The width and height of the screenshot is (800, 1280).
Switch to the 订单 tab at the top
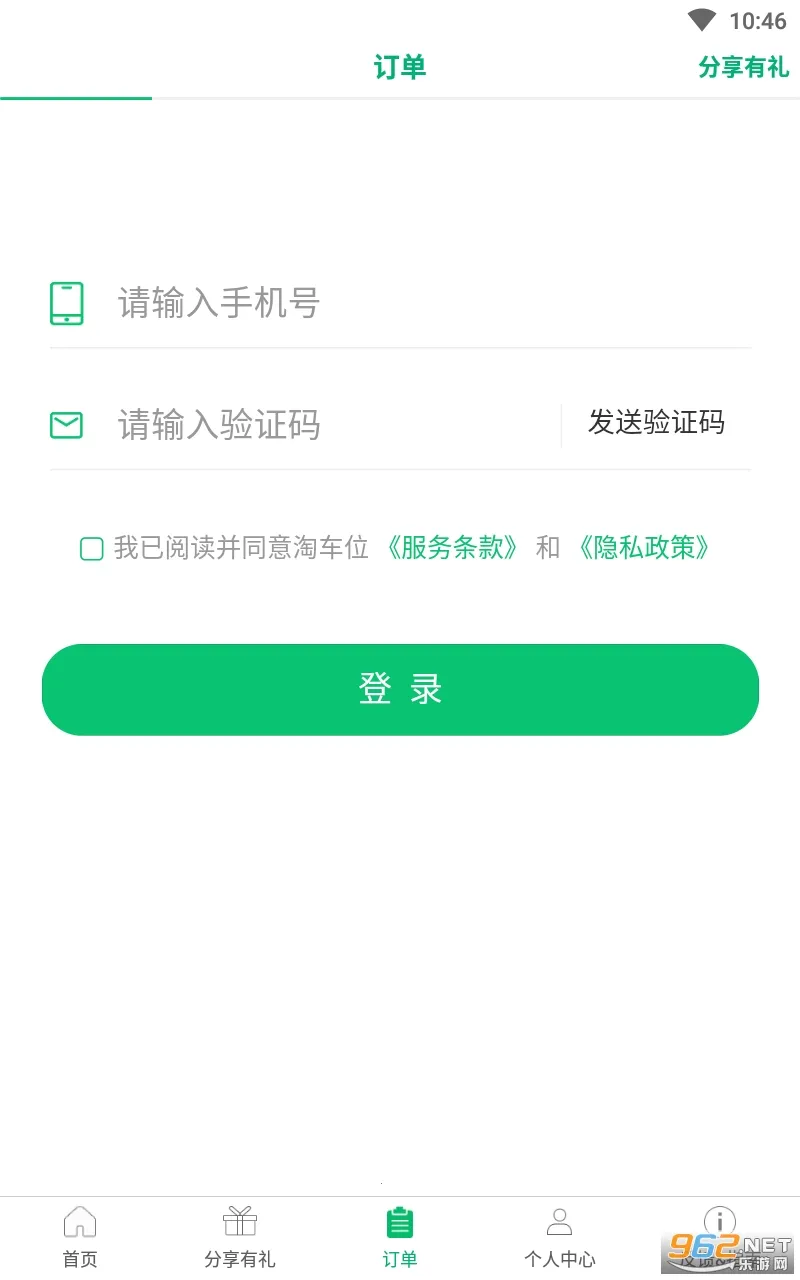(400, 68)
